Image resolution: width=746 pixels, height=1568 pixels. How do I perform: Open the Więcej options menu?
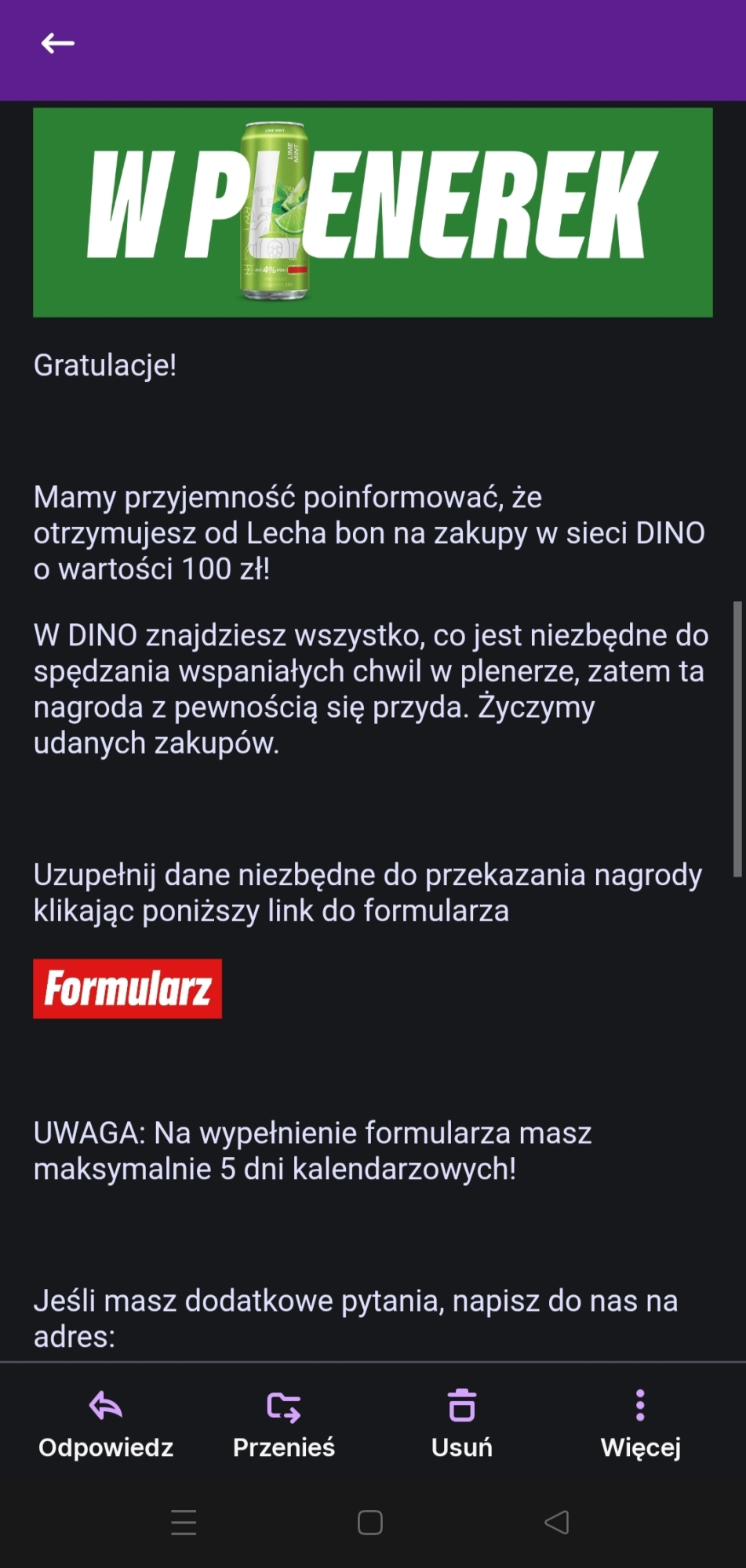640,1424
